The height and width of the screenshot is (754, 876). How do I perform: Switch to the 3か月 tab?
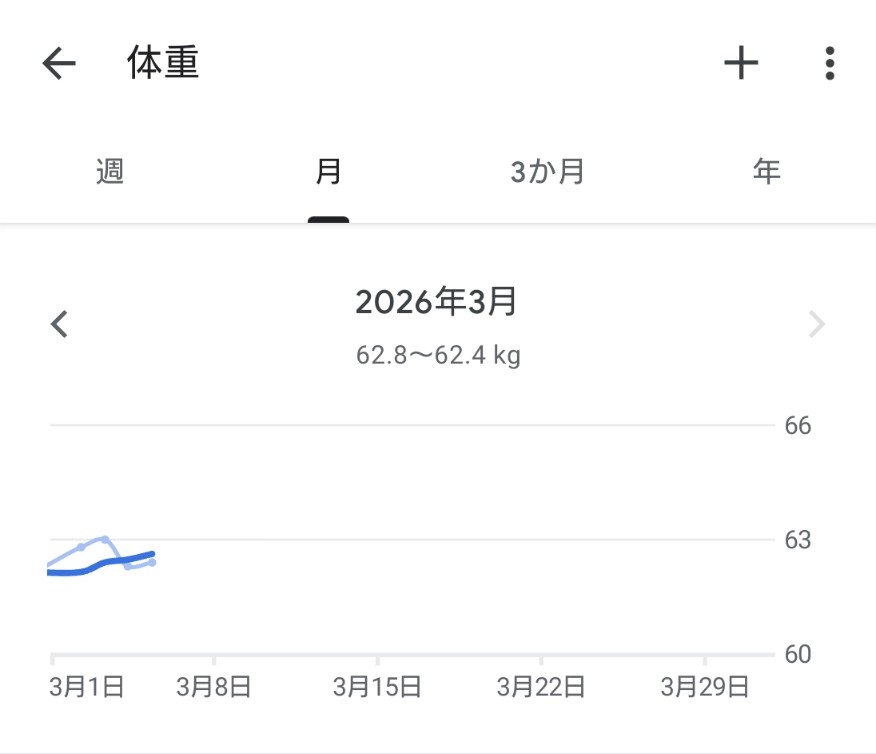click(547, 172)
